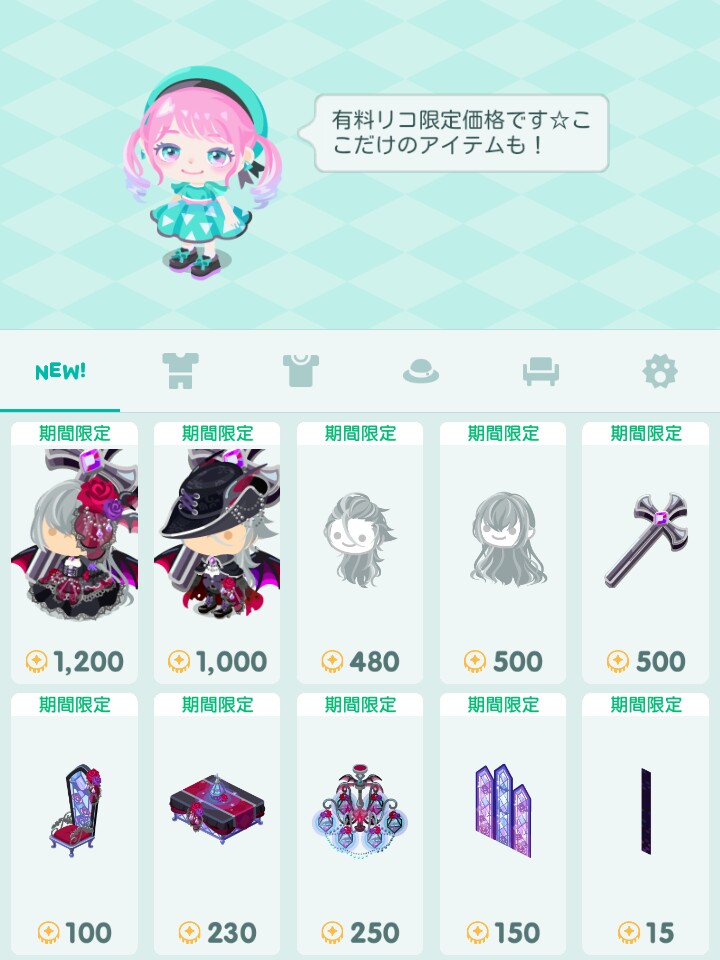The width and height of the screenshot is (720, 960).
Task: Open the shirt clothing category tab
Action: tap(300, 372)
